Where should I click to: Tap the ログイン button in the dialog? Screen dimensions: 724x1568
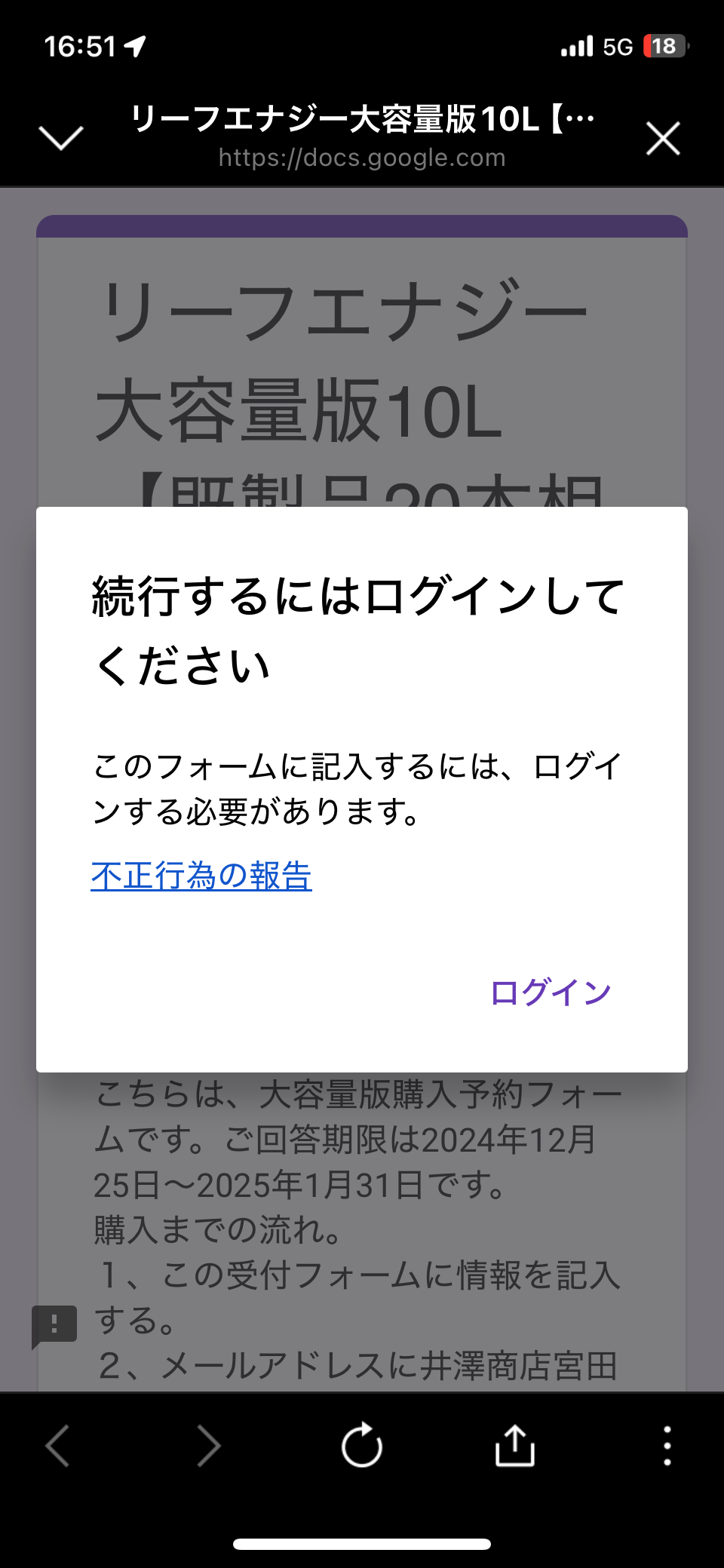click(551, 993)
